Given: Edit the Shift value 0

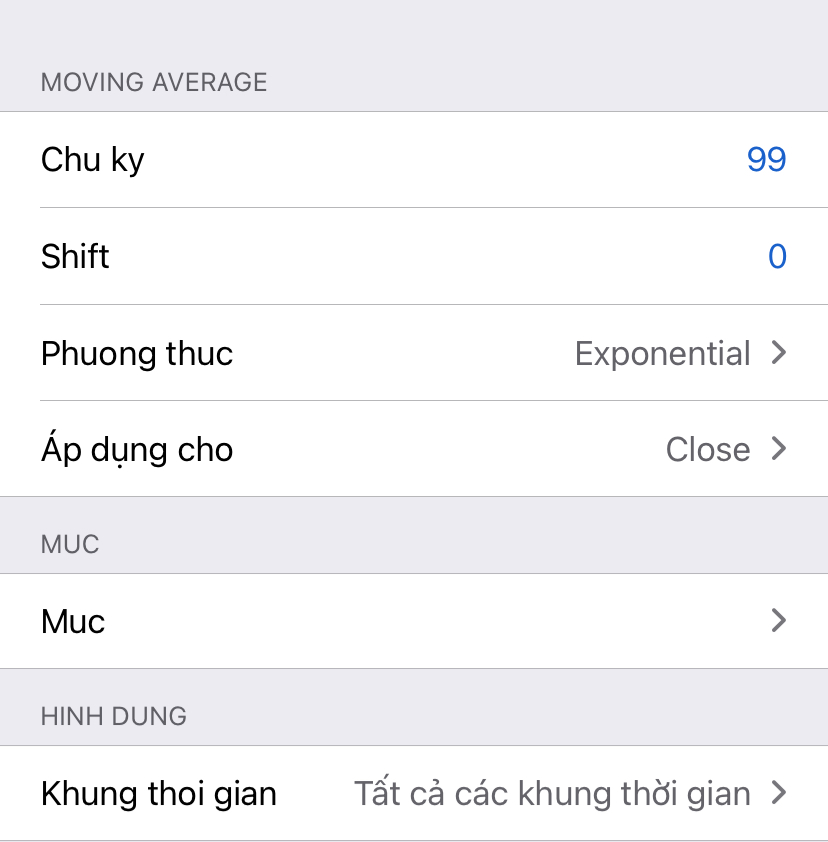Looking at the screenshot, I should coord(776,257).
